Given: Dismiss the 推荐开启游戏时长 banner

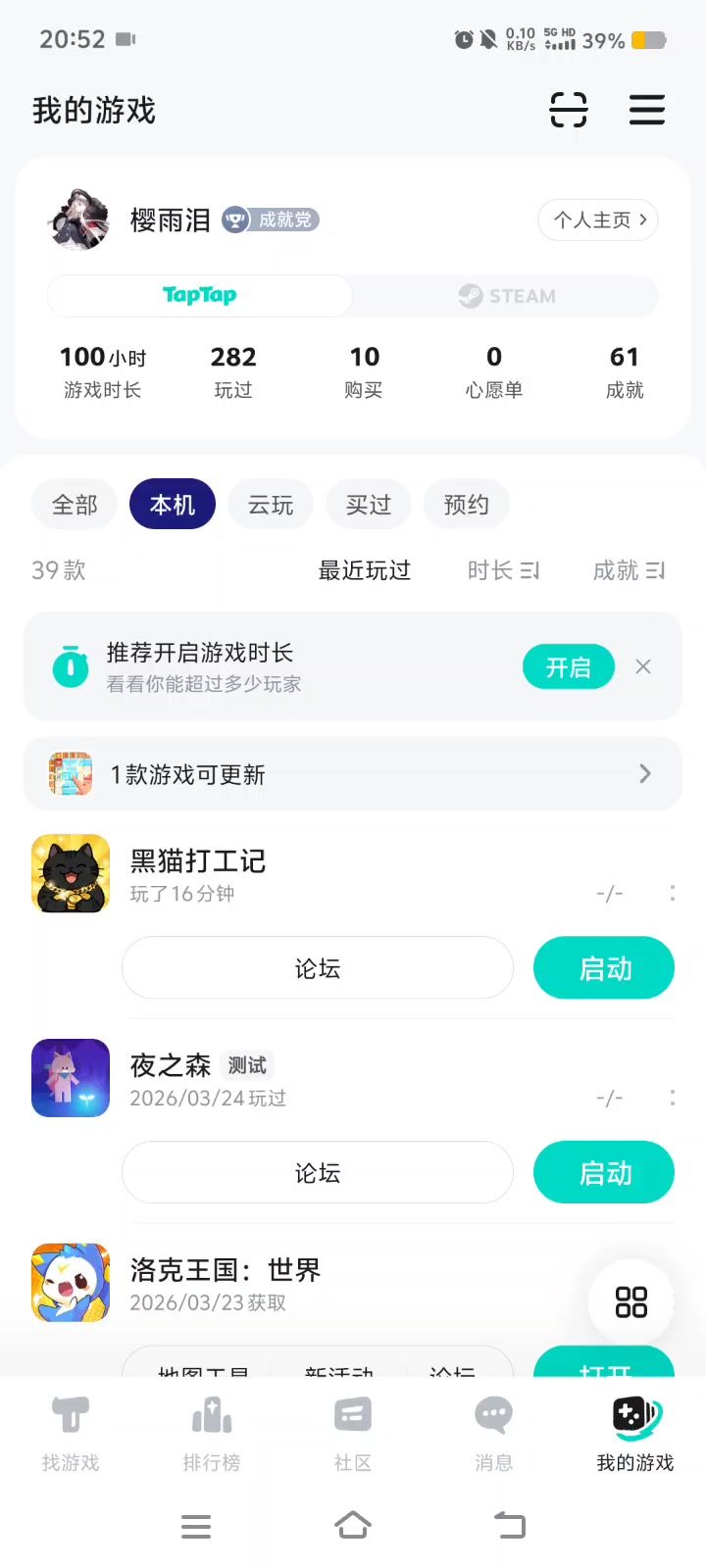Looking at the screenshot, I should [643, 666].
